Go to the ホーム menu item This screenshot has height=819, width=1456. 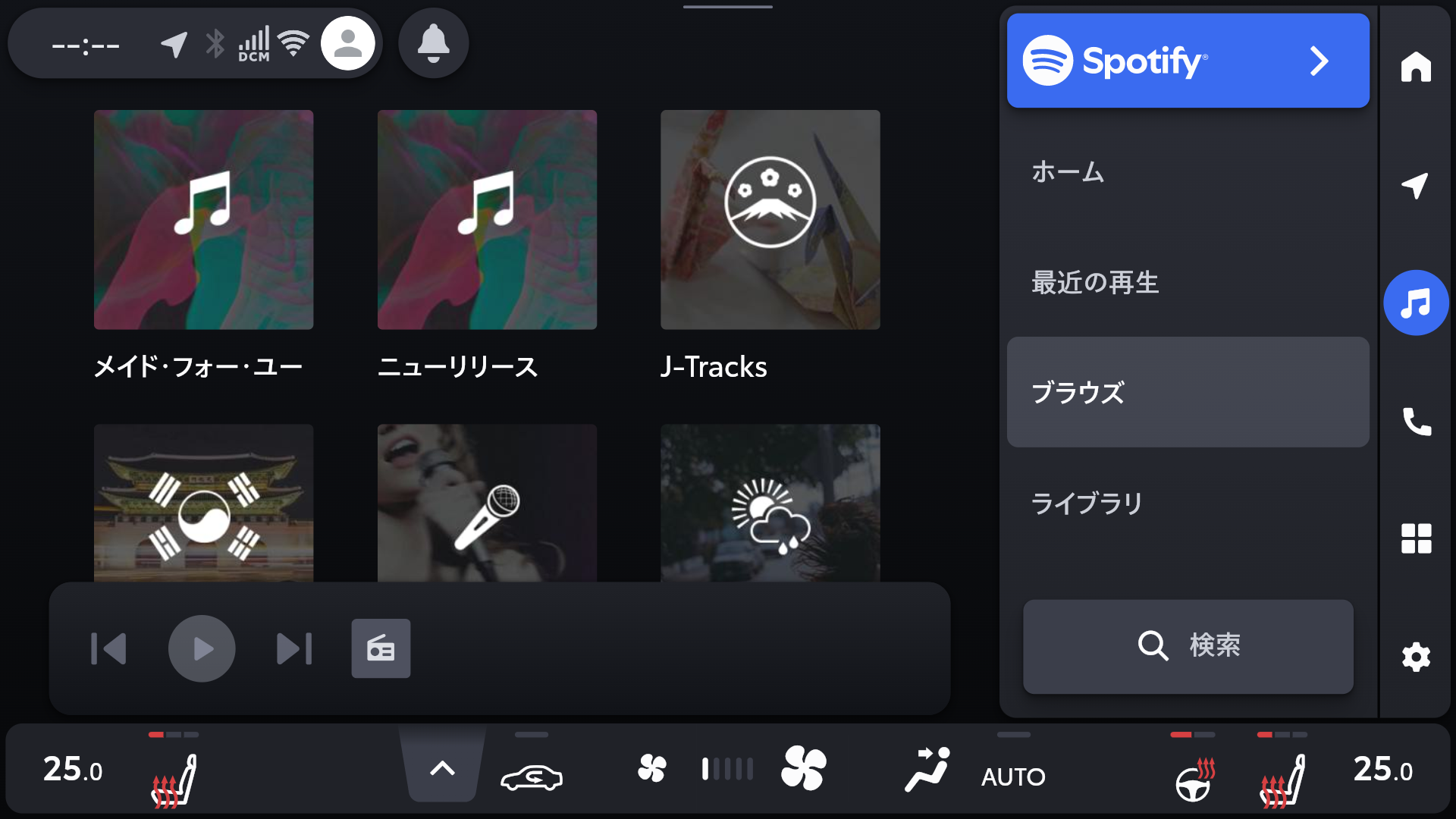pos(1188,172)
